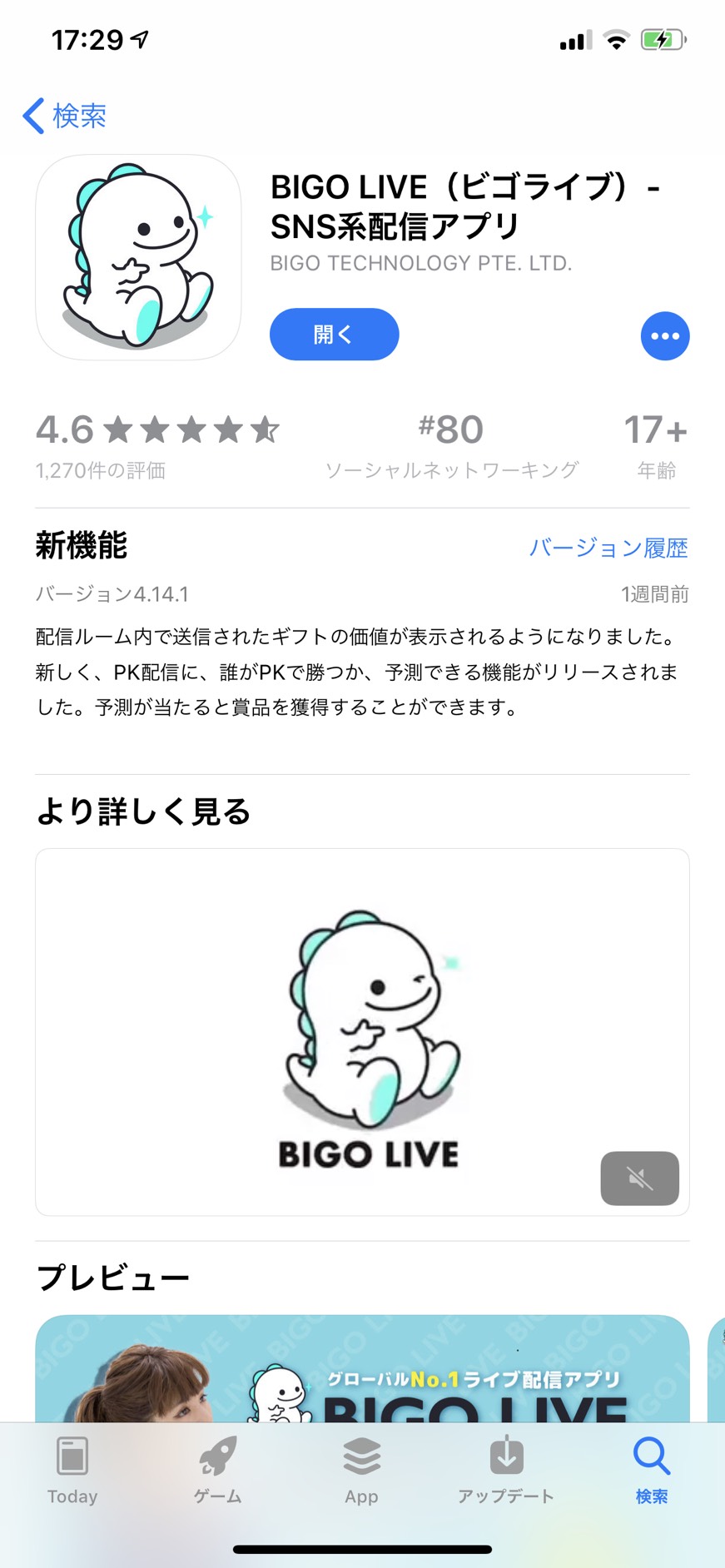Switch to the ゲーム tab
Viewport: 725px width, 1568px height.
[217, 1471]
